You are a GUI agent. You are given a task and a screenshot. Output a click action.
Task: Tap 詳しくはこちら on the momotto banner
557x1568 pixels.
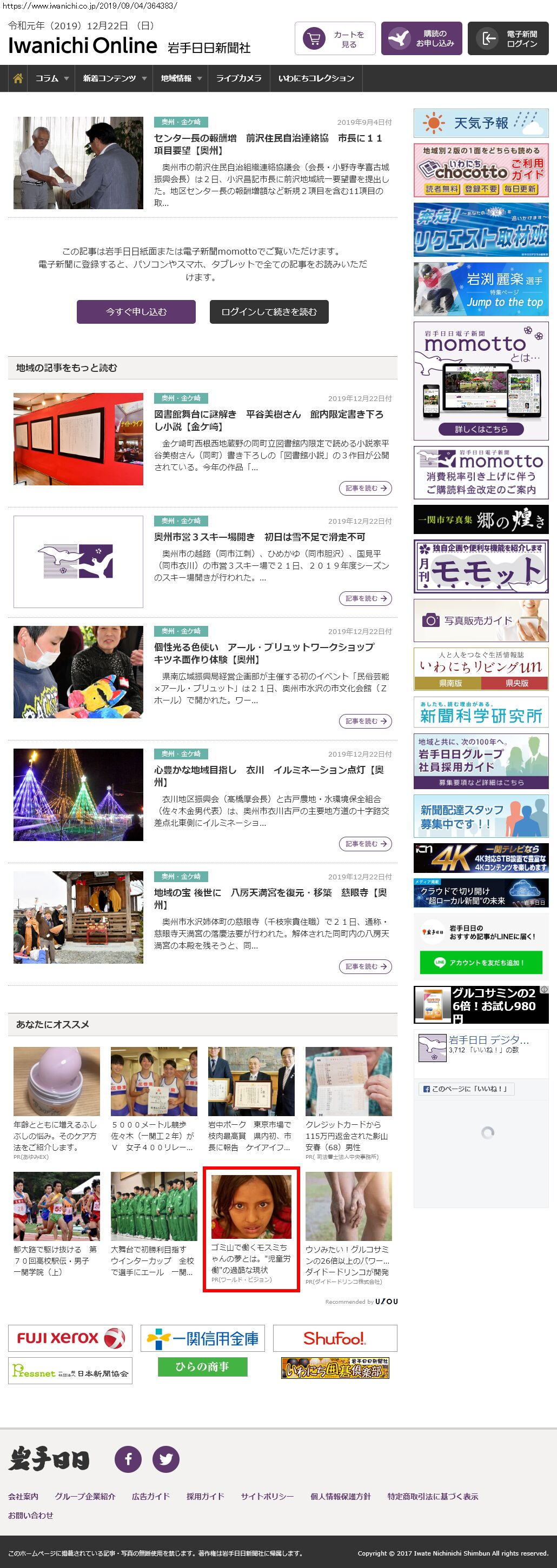point(481,429)
